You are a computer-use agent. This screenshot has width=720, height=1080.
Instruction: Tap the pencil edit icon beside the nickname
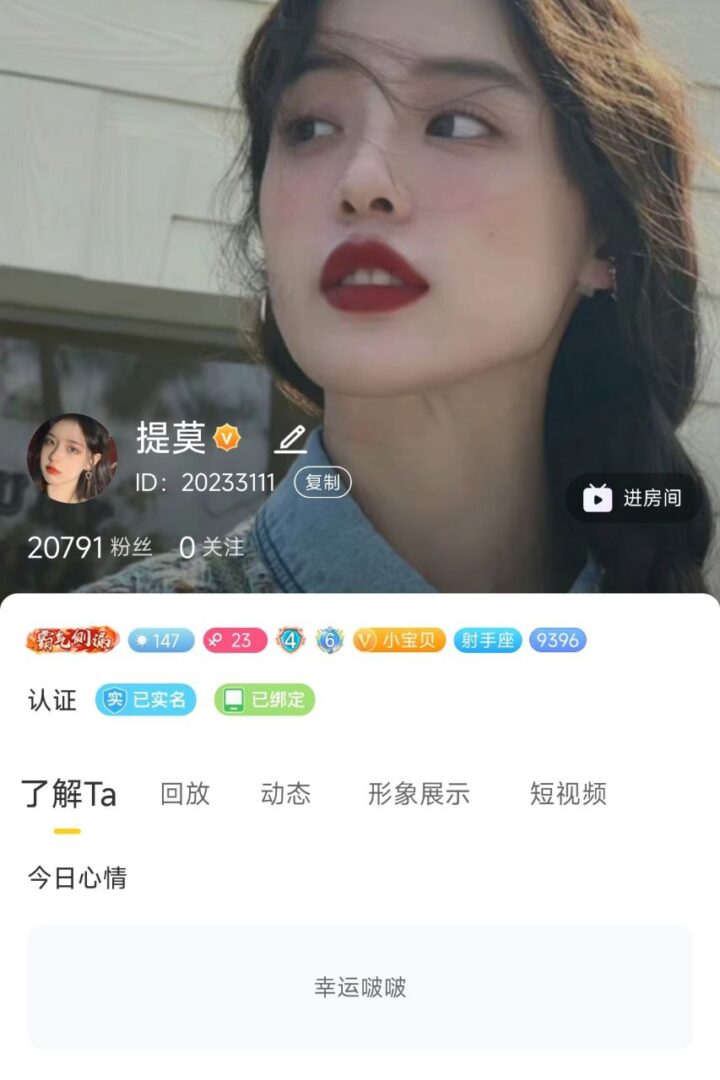coord(290,438)
